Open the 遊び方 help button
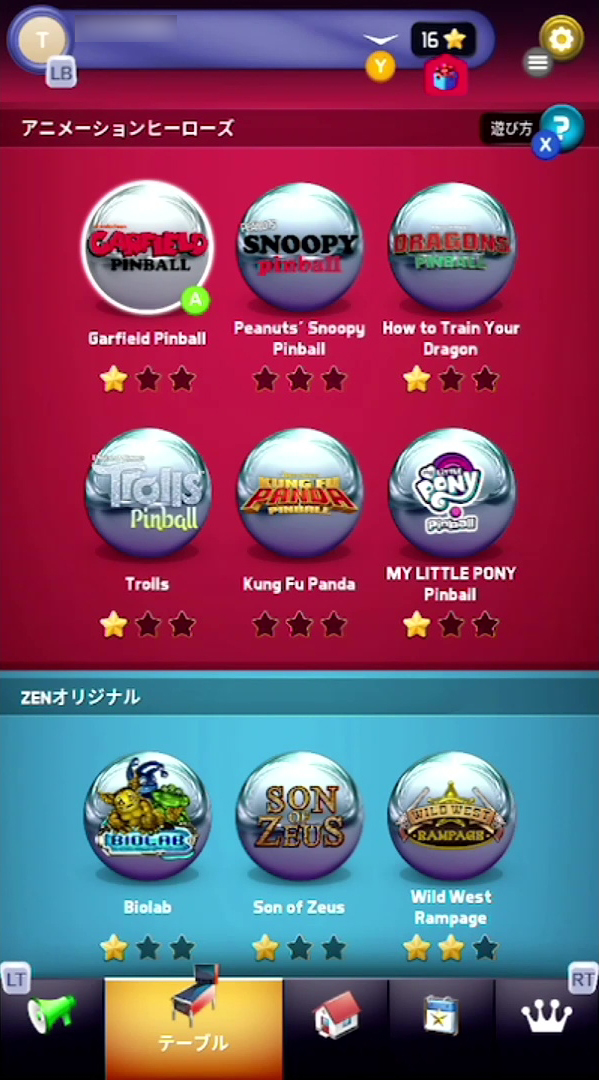This screenshot has width=599, height=1080. pyautogui.click(x=532, y=128)
